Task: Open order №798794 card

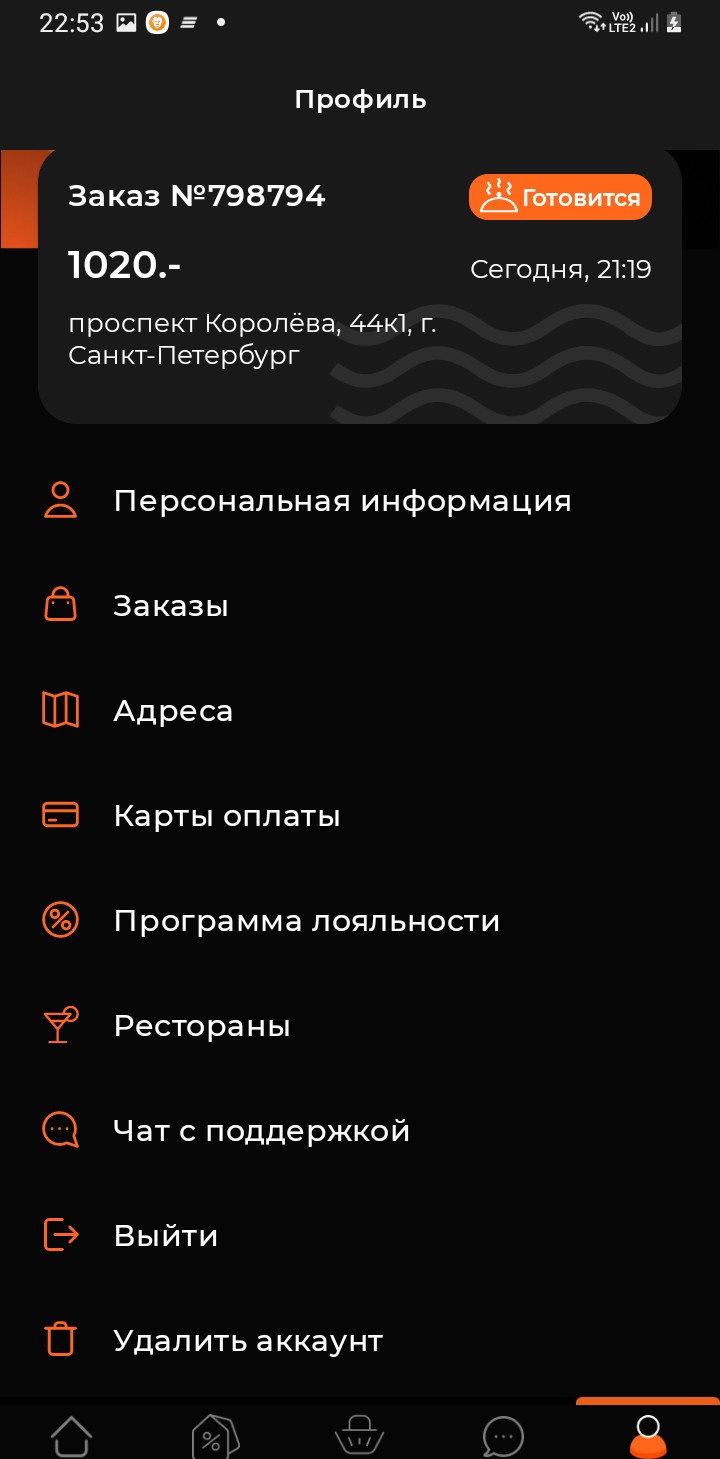Action: pos(360,286)
